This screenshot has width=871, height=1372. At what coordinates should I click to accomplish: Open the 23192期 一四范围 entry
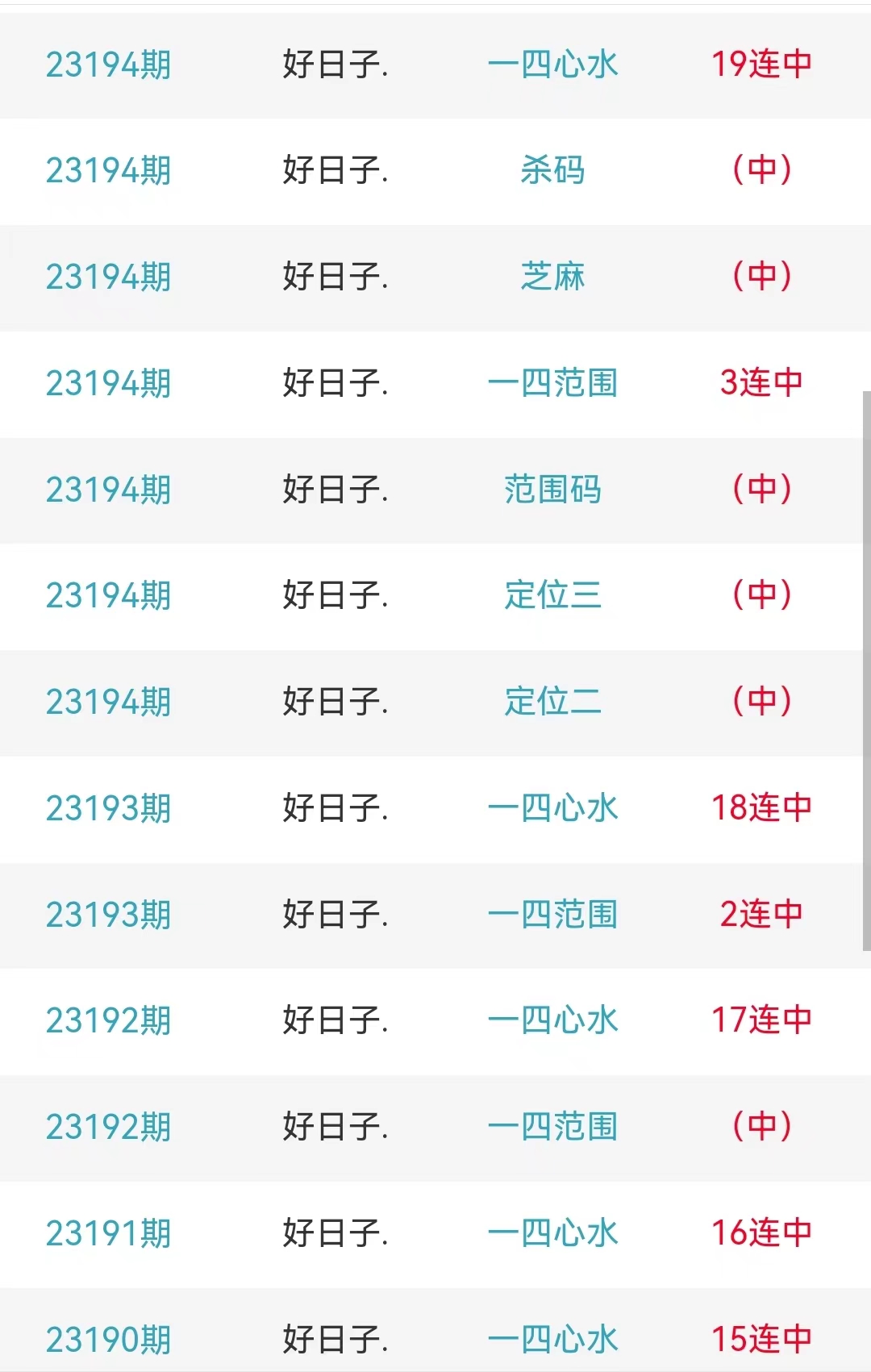coord(552,1127)
